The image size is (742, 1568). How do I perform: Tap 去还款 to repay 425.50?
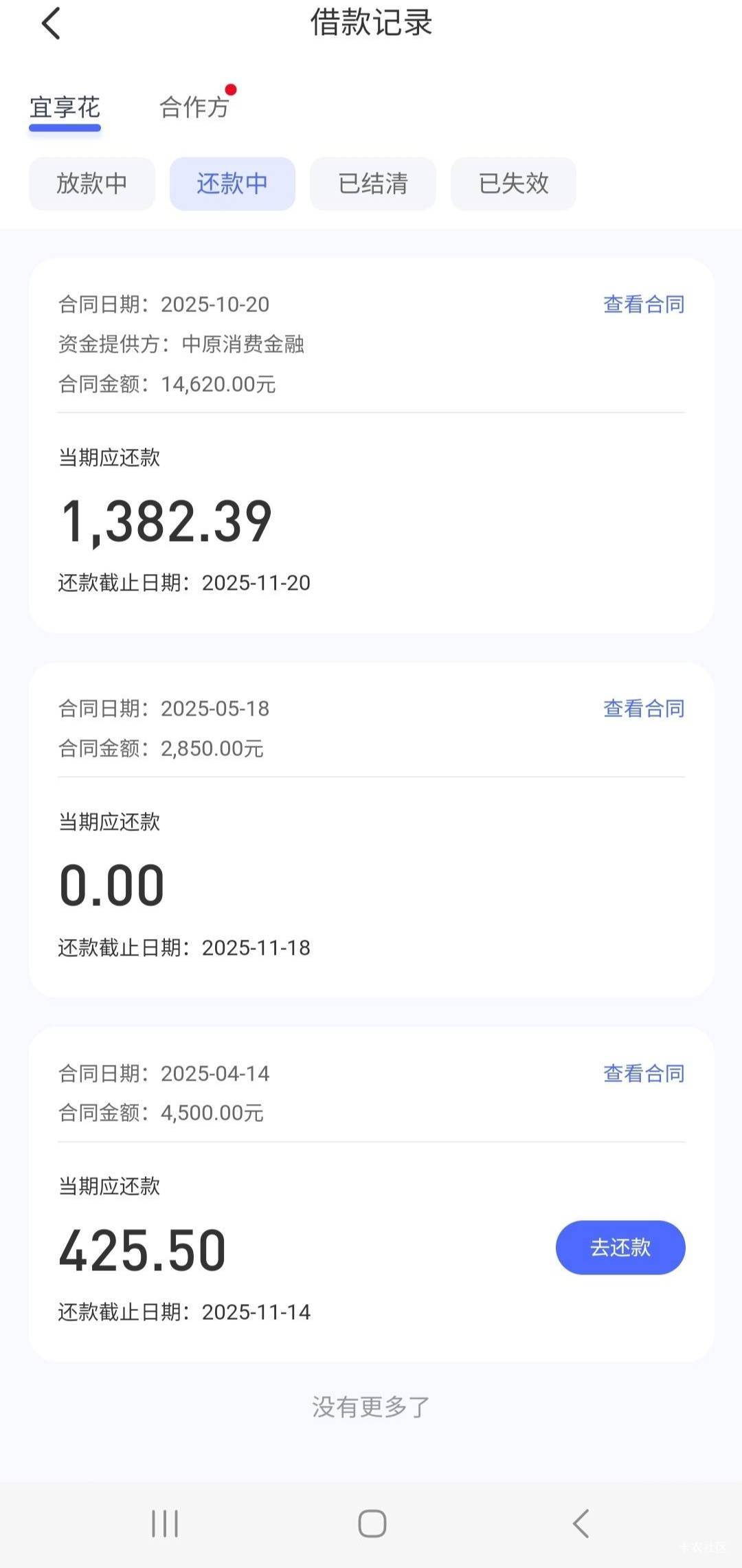(x=620, y=1247)
